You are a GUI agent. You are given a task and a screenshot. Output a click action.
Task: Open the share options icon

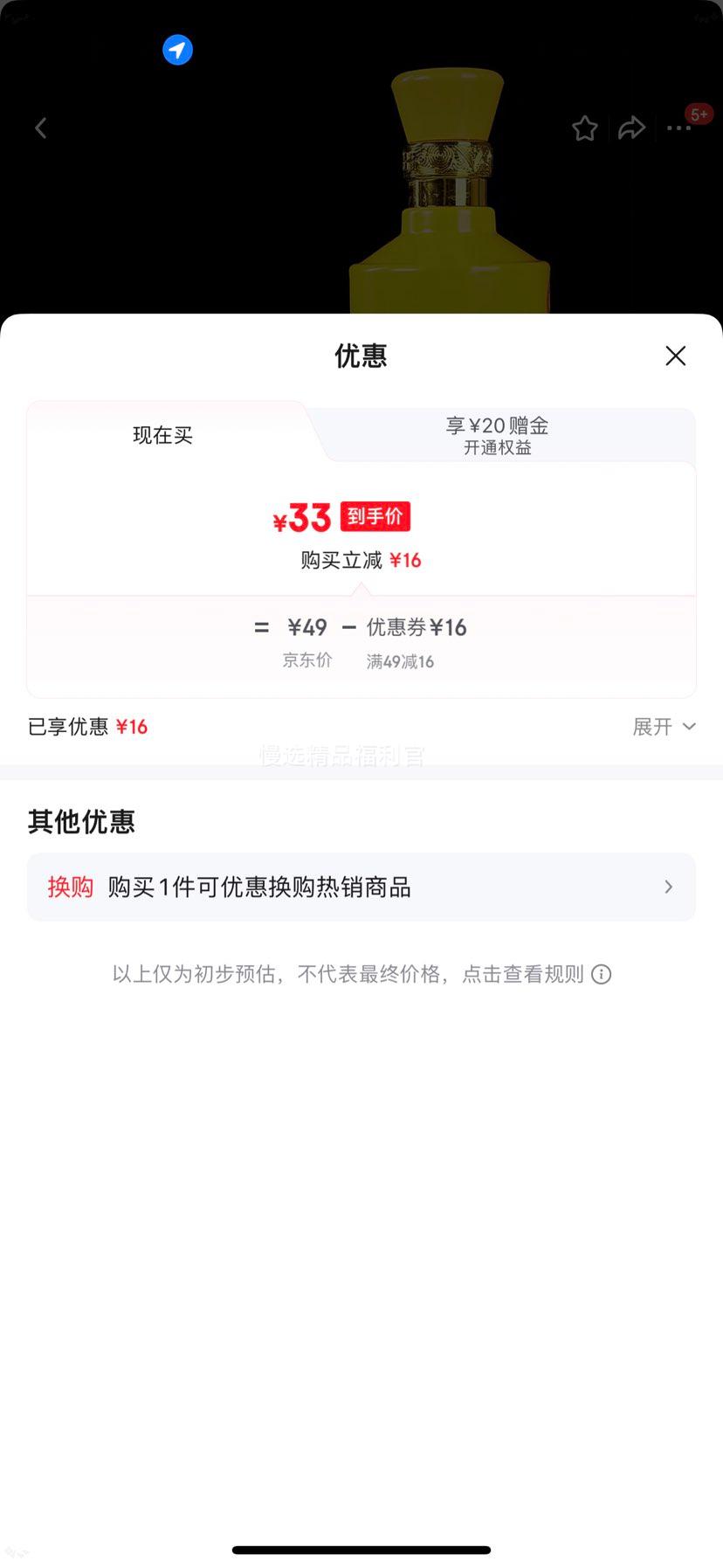pyautogui.click(x=631, y=128)
